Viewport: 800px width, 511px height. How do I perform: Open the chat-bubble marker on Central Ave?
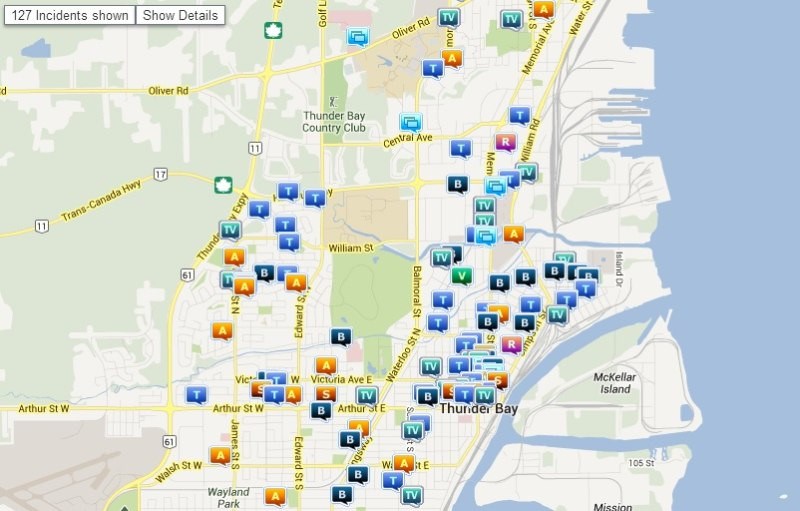410,123
